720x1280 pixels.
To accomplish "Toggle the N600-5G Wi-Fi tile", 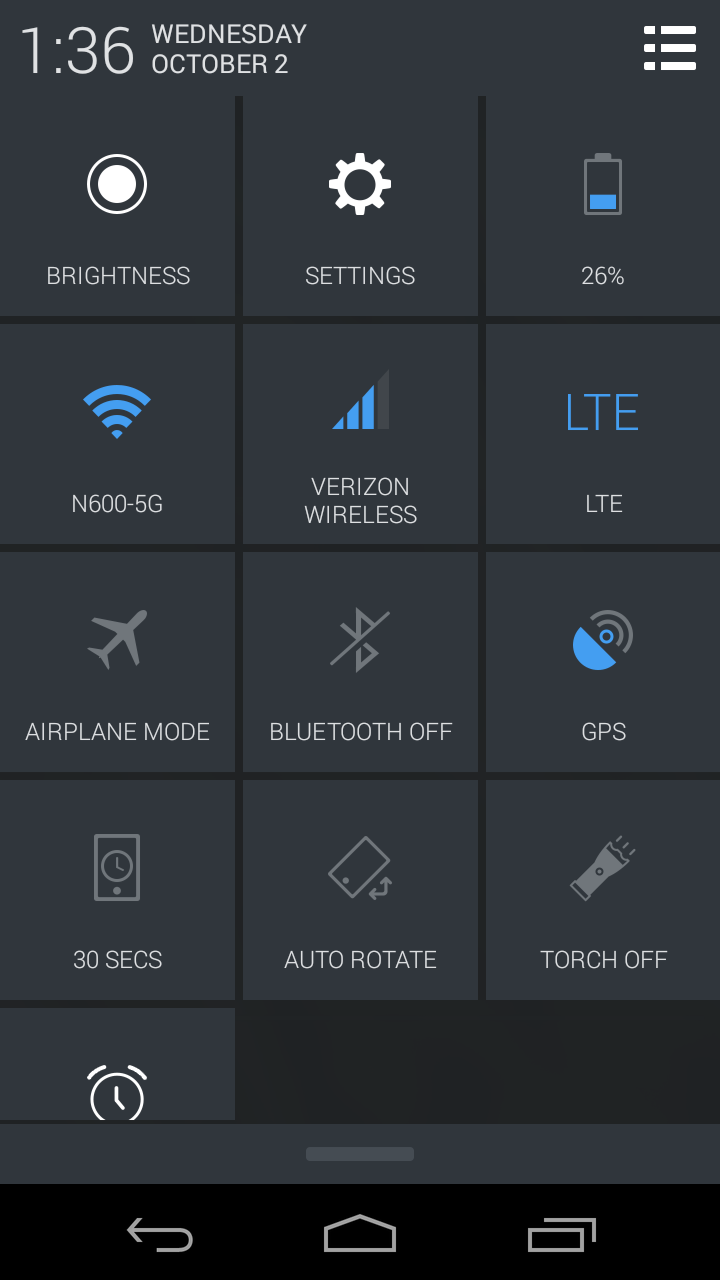I will click(x=117, y=435).
